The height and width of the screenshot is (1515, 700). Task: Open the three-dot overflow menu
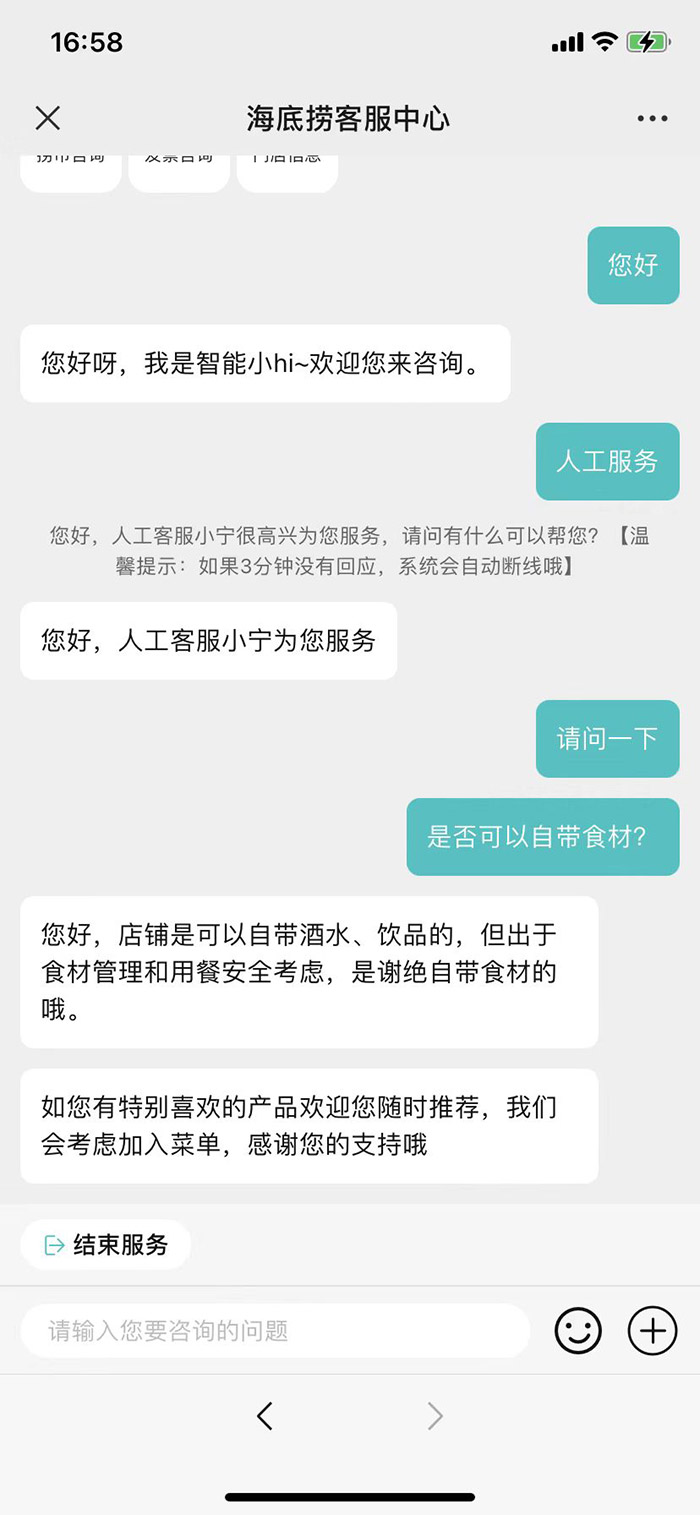pos(652,119)
